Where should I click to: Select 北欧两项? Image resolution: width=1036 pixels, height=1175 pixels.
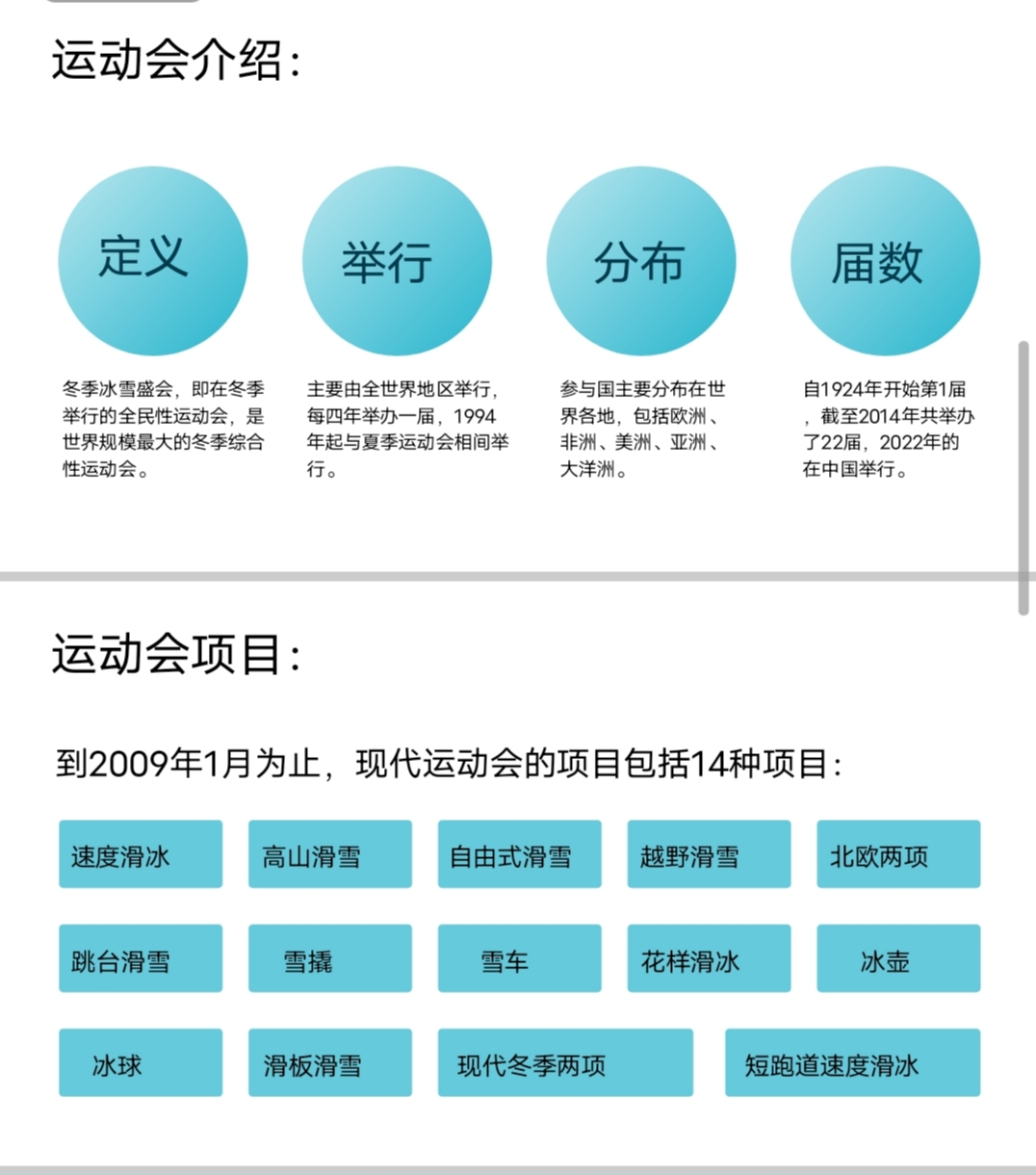(x=898, y=854)
